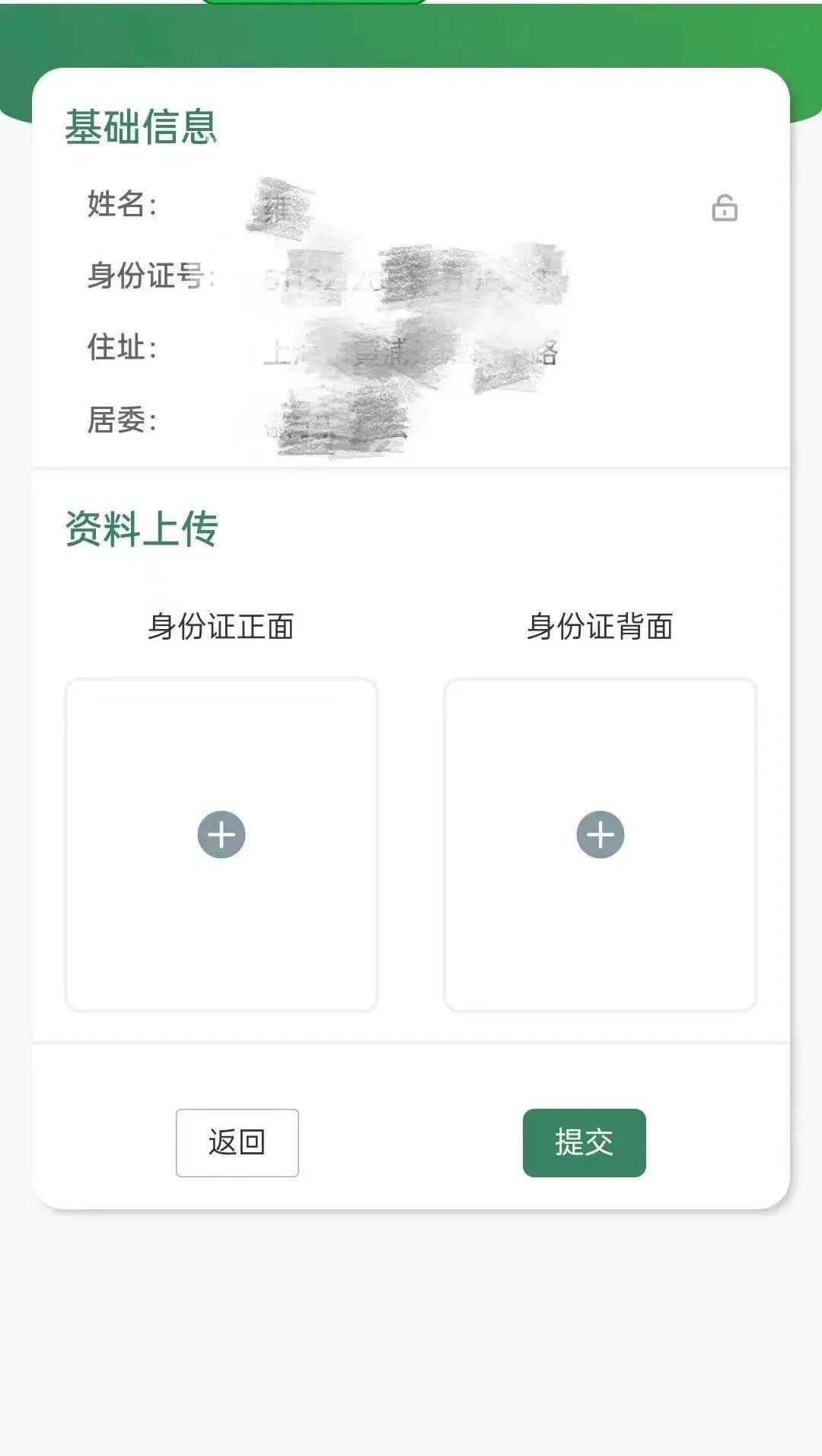Submit the form with 提交
The image size is (822, 1456).
pyautogui.click(x=584, y=1142)
